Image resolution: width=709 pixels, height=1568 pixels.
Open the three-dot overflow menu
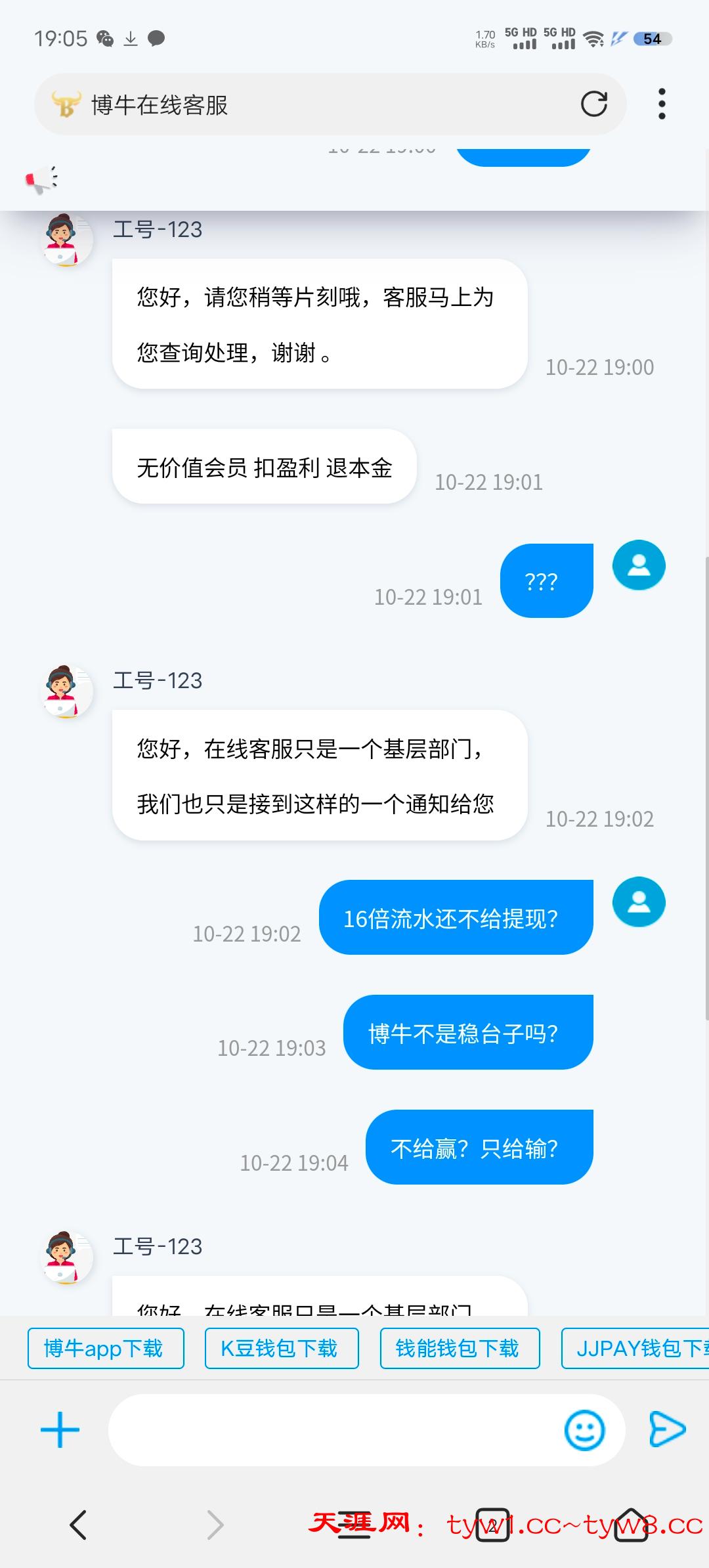pos(661,104)
